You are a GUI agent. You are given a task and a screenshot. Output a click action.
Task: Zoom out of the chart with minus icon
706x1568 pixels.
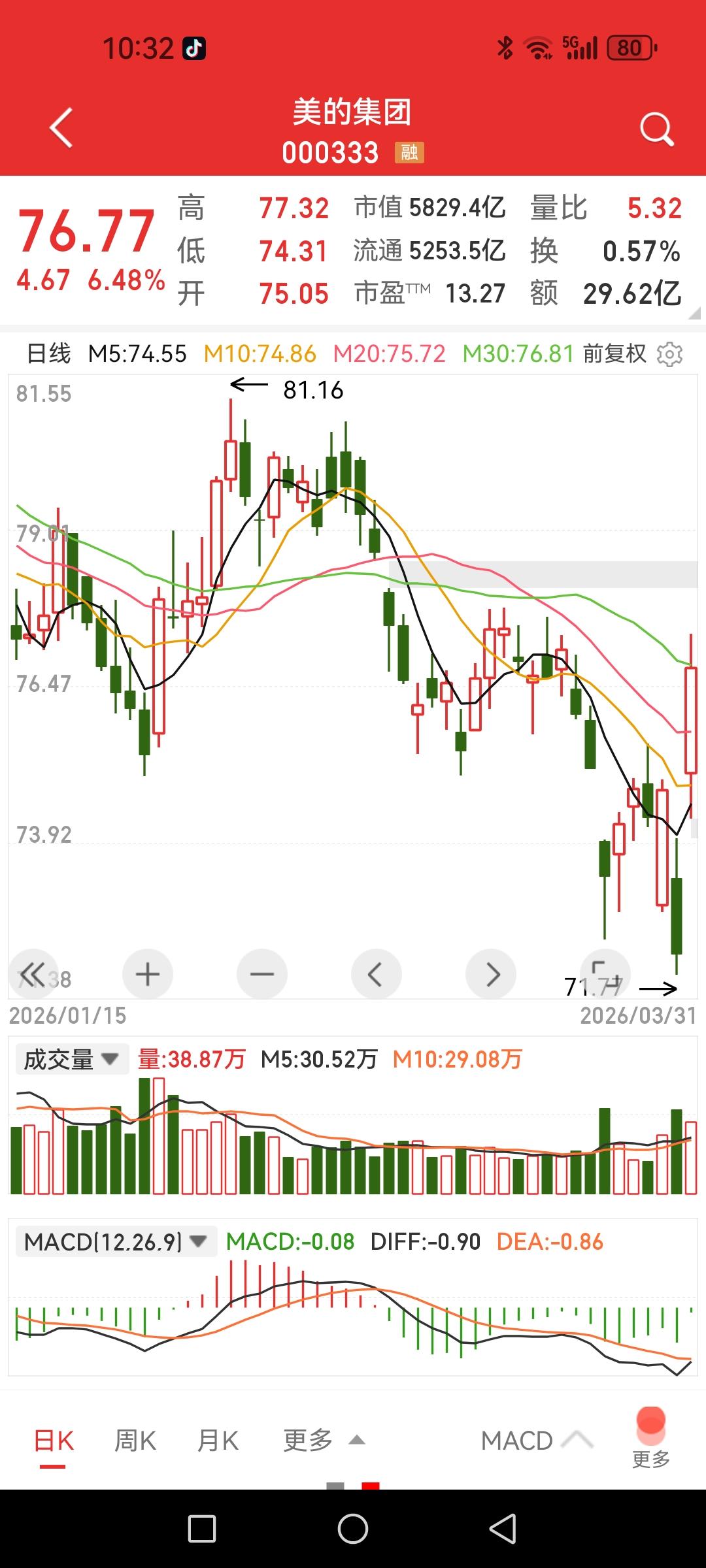(261, 973)
